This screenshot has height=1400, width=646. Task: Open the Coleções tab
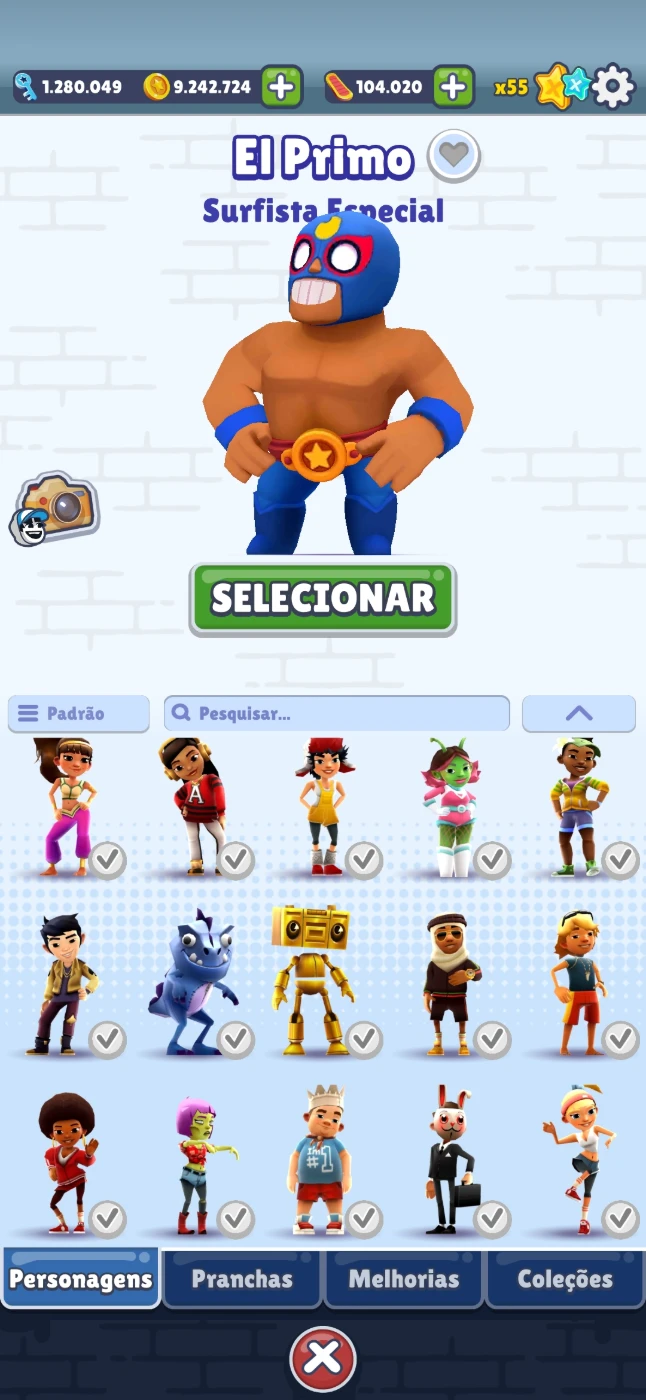[565, 1279]
